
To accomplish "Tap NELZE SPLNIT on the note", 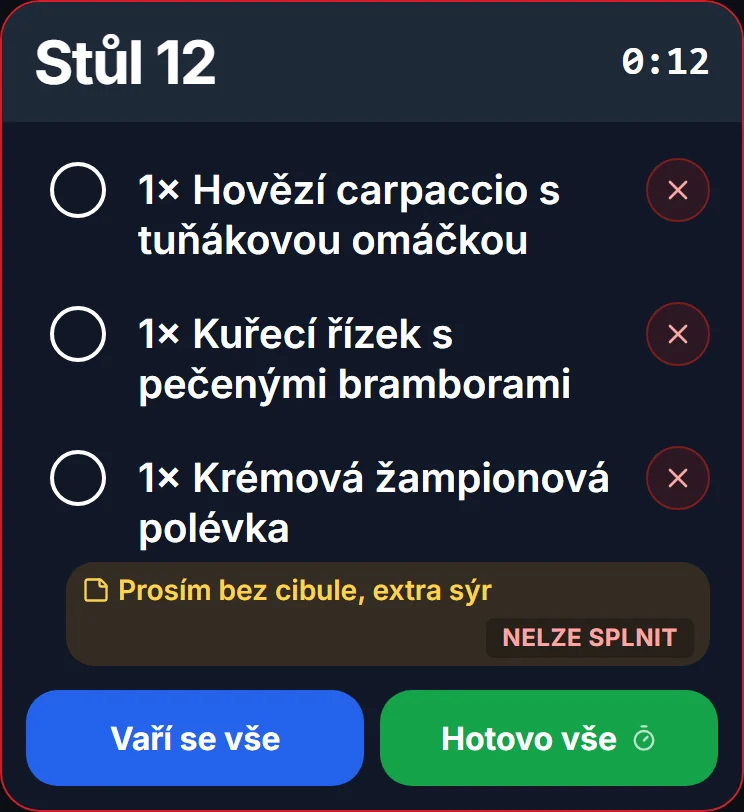I will [x=590, y=637].
